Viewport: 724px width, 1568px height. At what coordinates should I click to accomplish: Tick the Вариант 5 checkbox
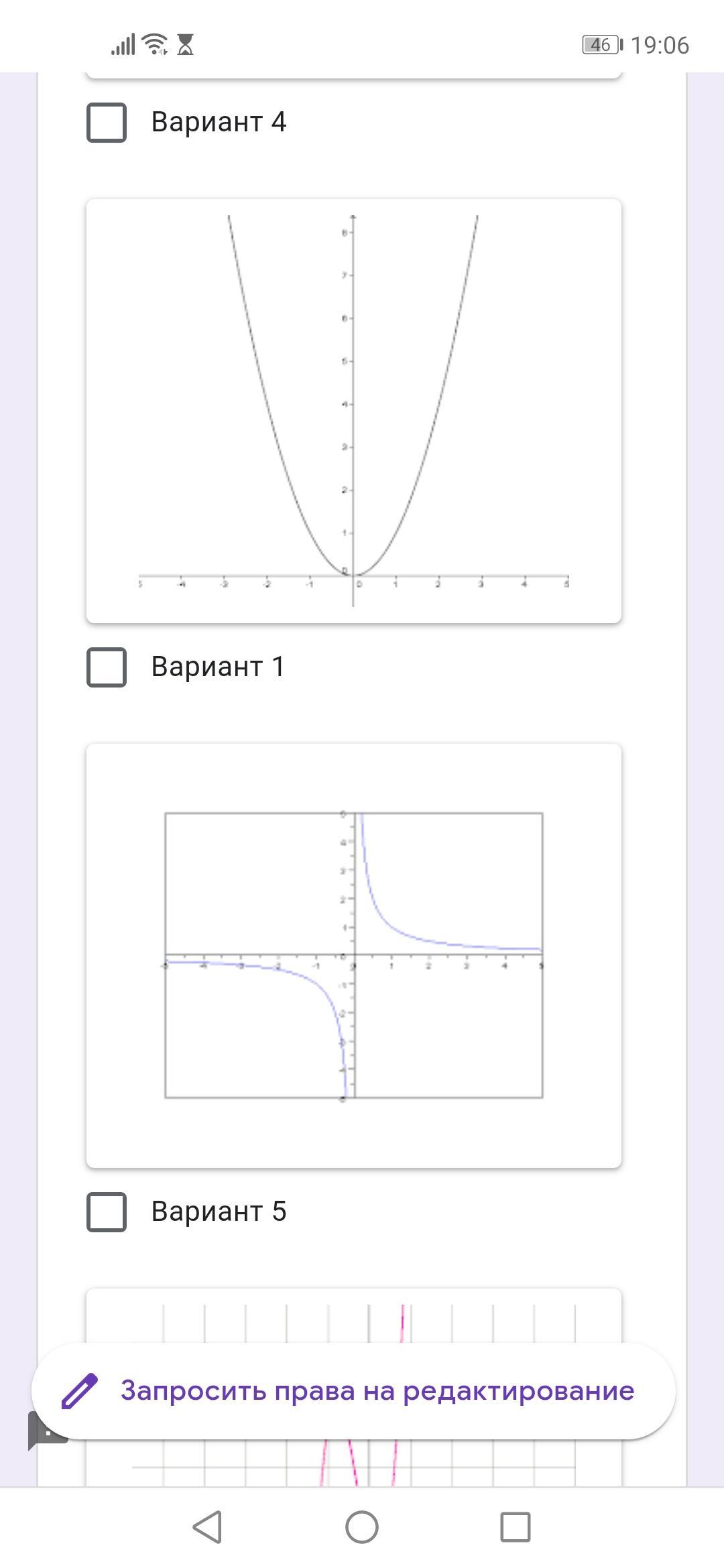(x=107, y=1212)
